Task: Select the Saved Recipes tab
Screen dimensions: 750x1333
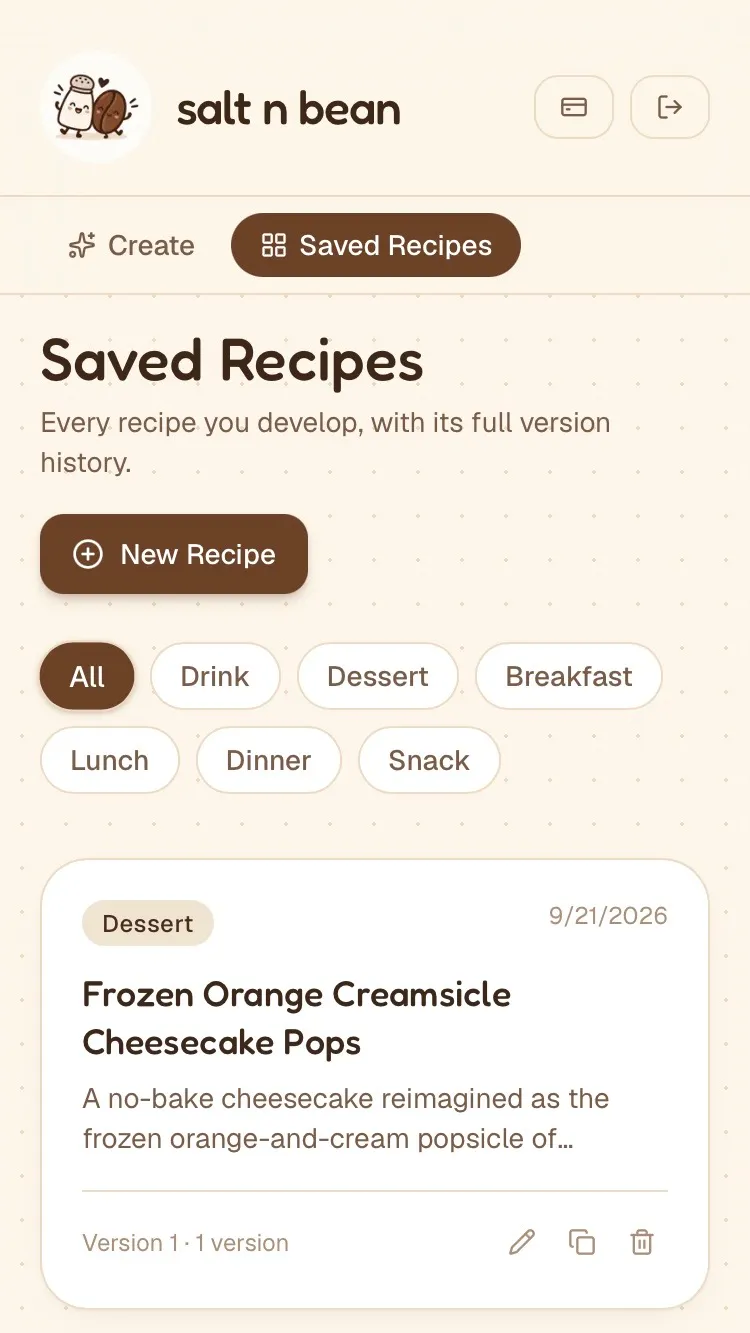Action: [x=376, y=245]
